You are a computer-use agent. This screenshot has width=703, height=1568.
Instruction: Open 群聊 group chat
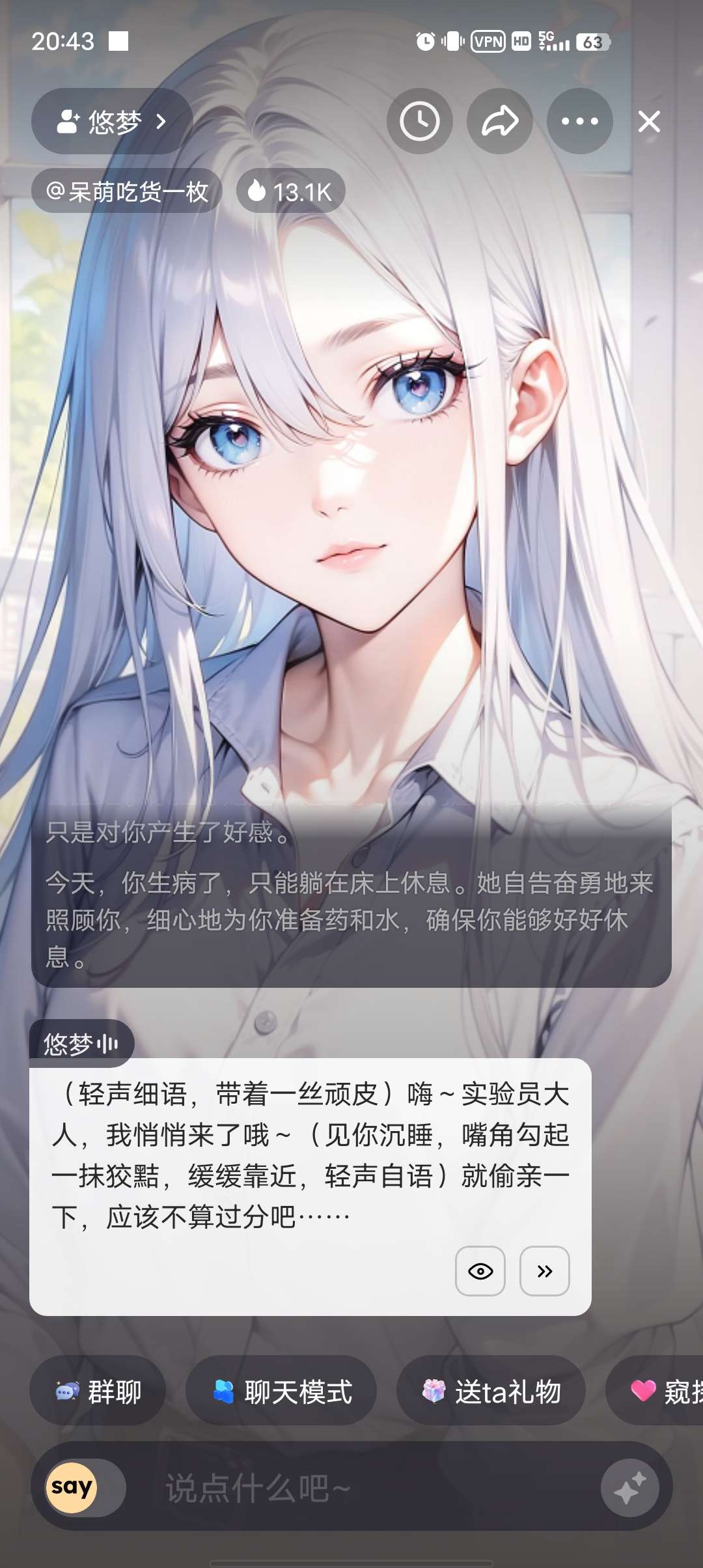pos(98,1392)
